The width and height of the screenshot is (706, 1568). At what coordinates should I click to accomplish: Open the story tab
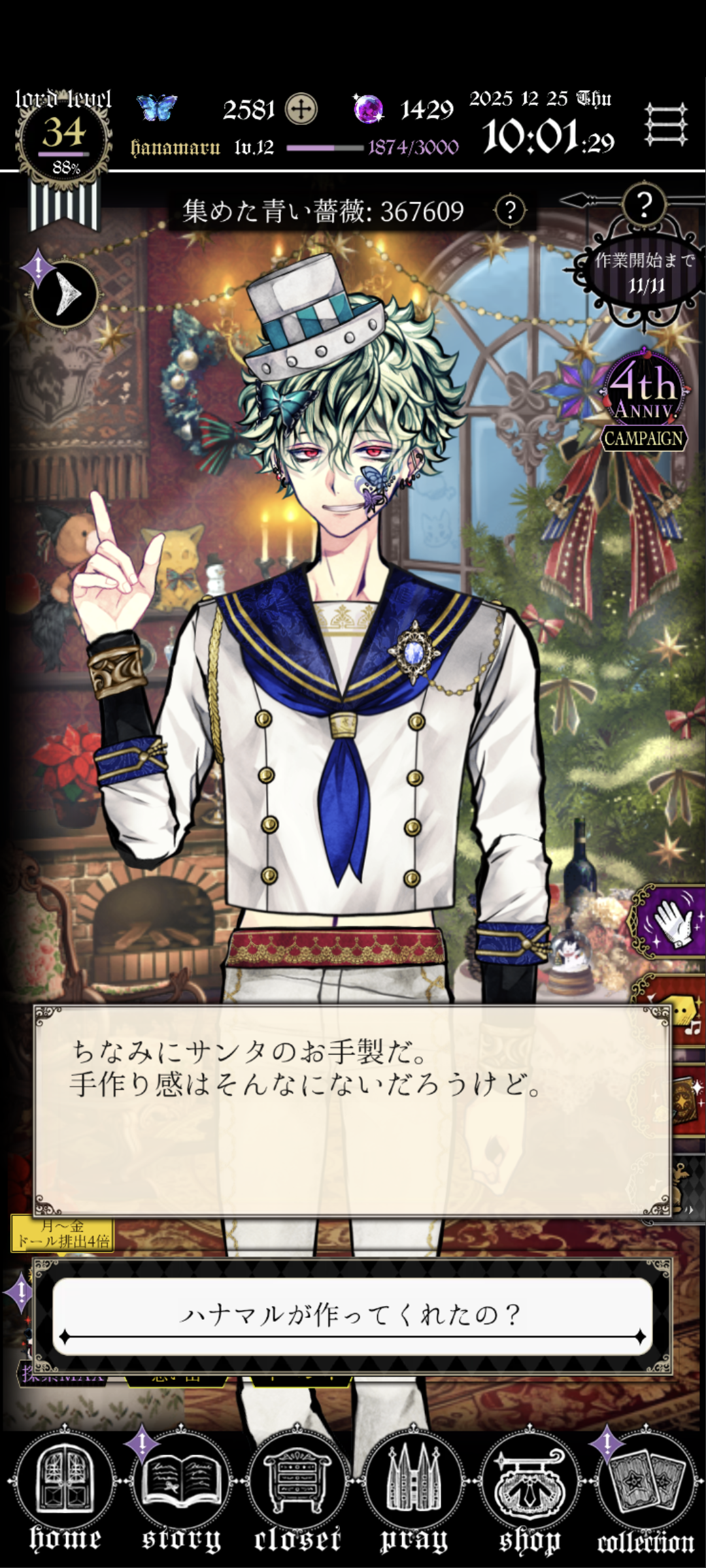click(181, 1496)
